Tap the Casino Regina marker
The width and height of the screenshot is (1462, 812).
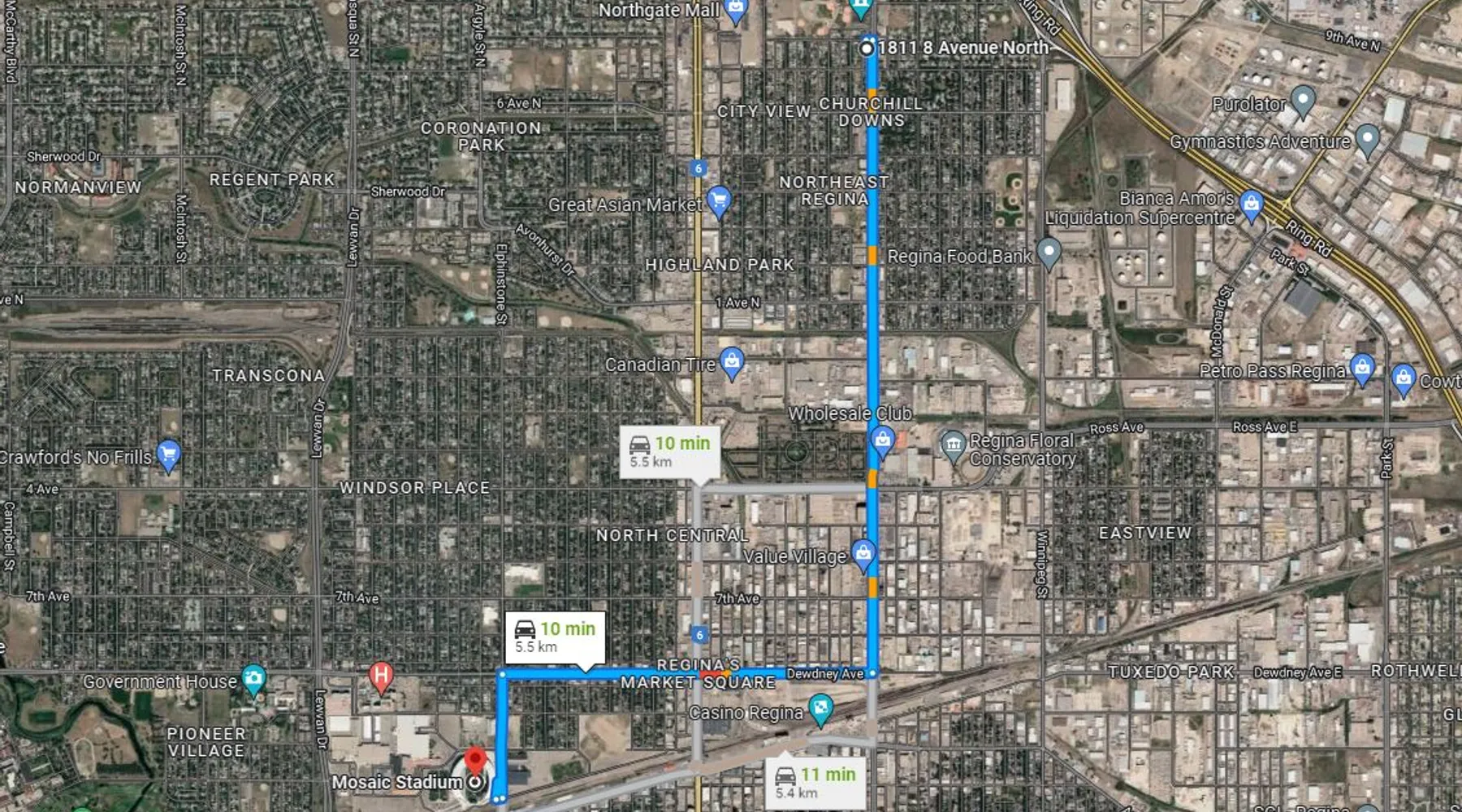tap(821, 709)
